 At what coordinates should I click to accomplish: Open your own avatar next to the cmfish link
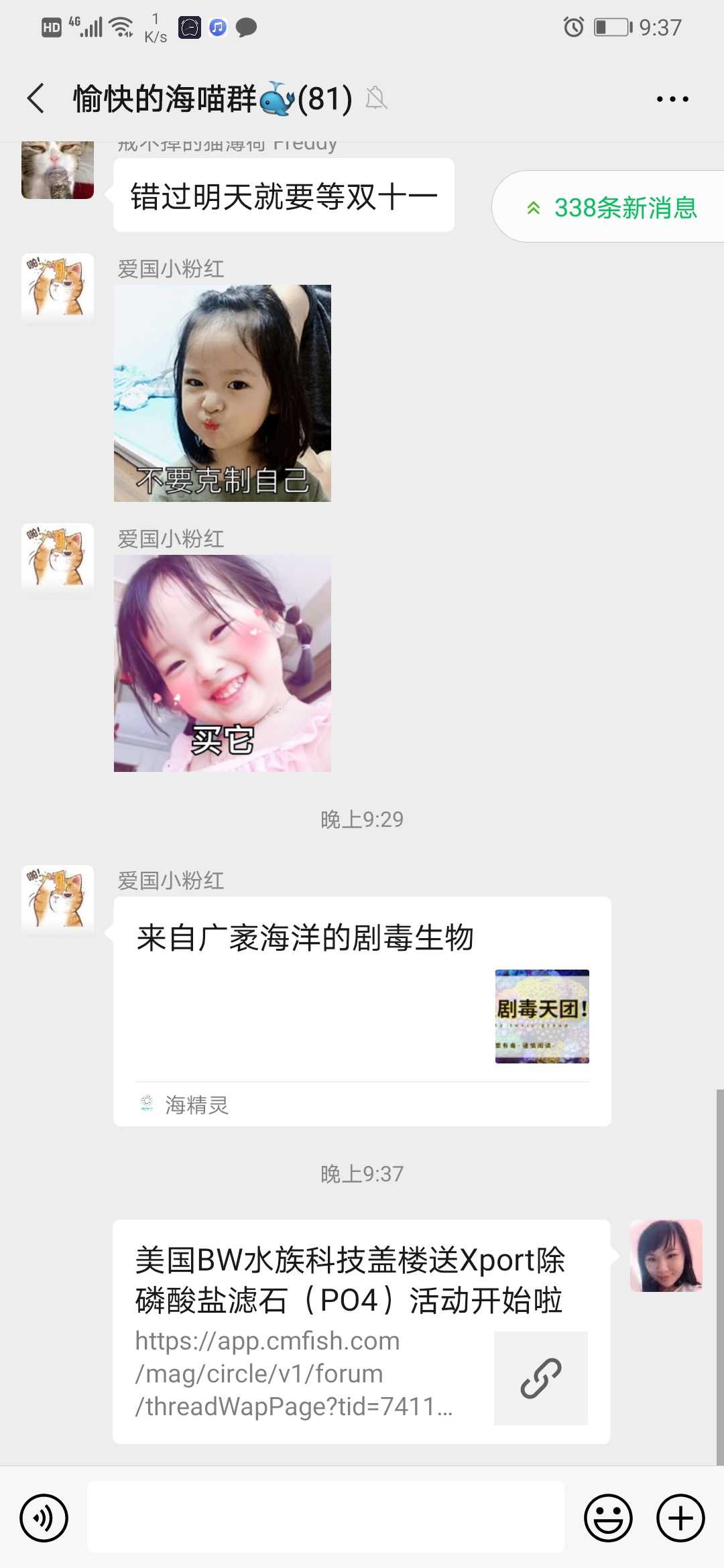point(666,1256)
